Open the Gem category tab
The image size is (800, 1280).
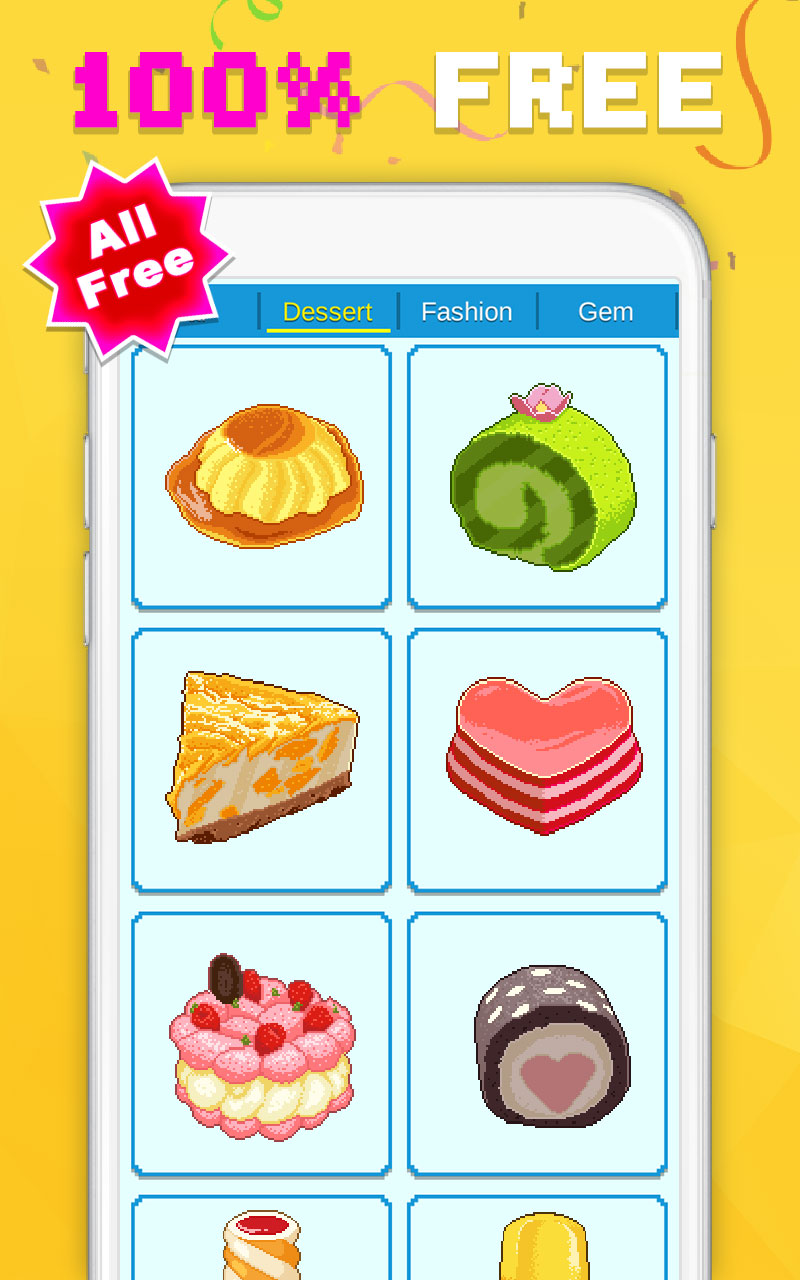(x=607, y=312)
